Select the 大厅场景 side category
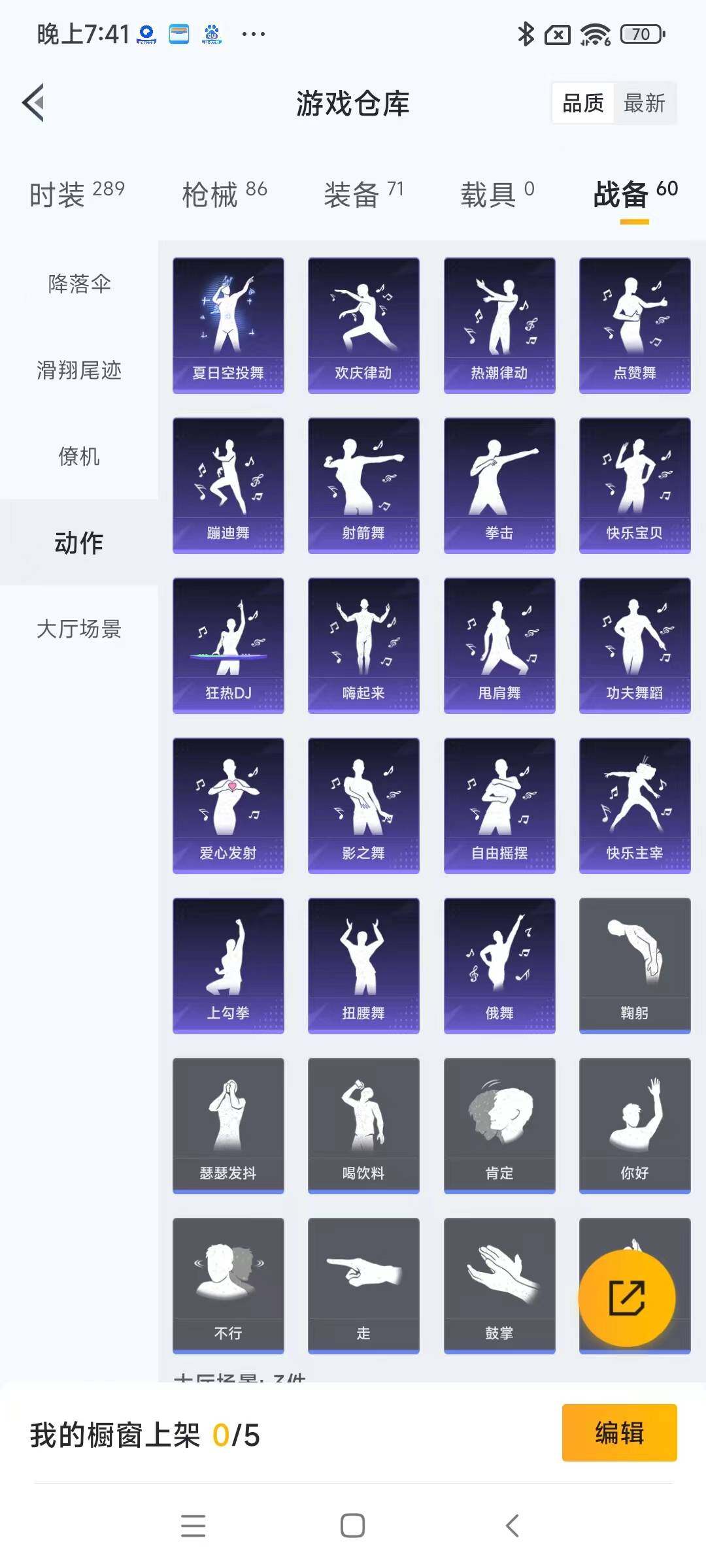Image resolution: width=706 pixels, height=1568 pixels. click(x=79, y=629)
